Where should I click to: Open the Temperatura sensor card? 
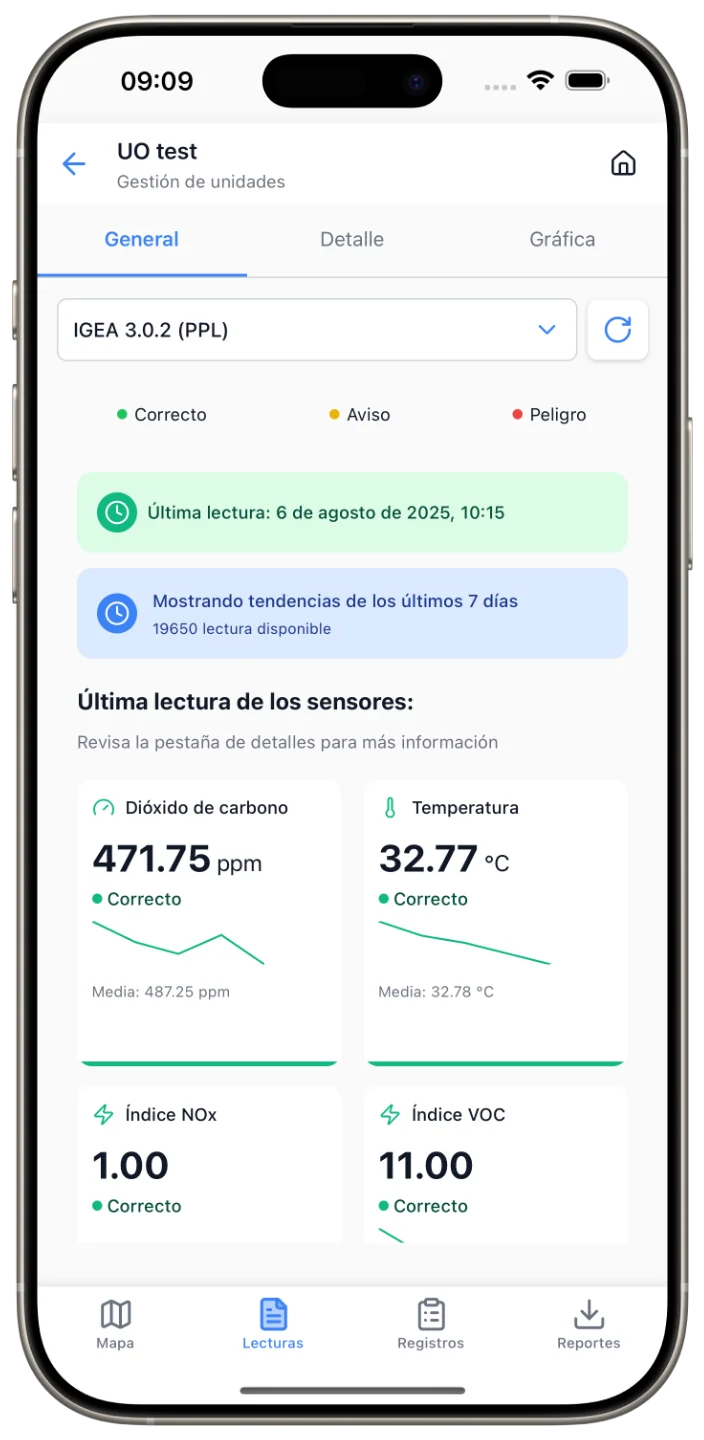tap(496, 920)
